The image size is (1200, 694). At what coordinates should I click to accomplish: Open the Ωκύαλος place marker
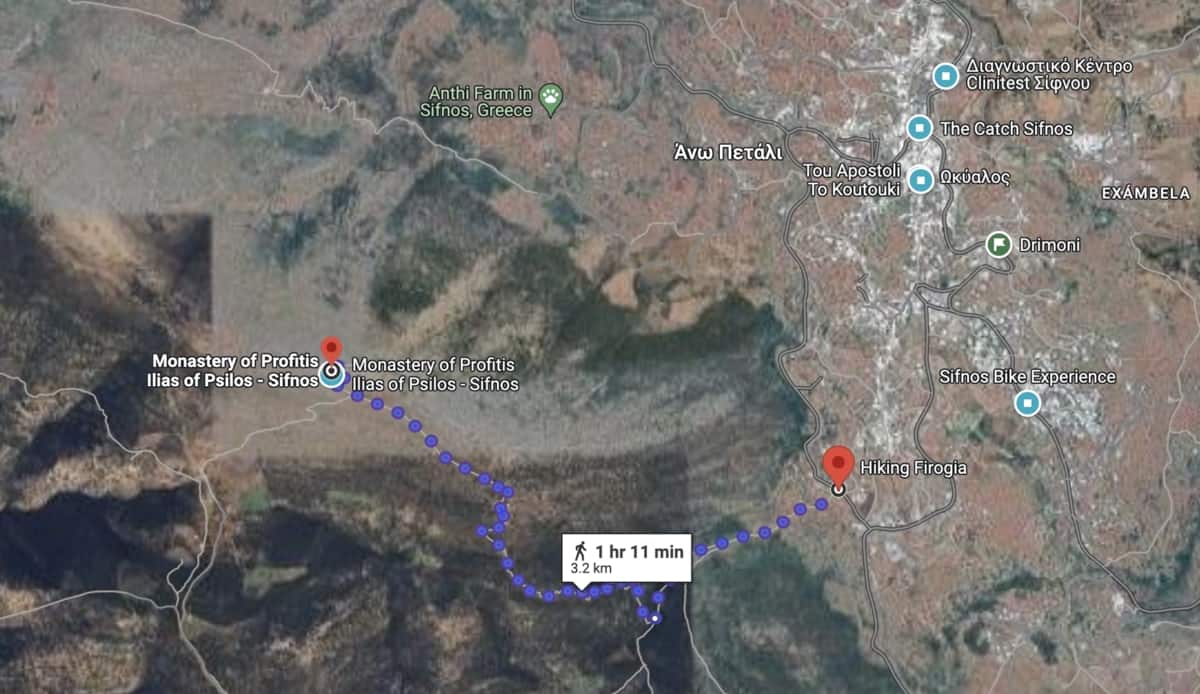[921, 179]
